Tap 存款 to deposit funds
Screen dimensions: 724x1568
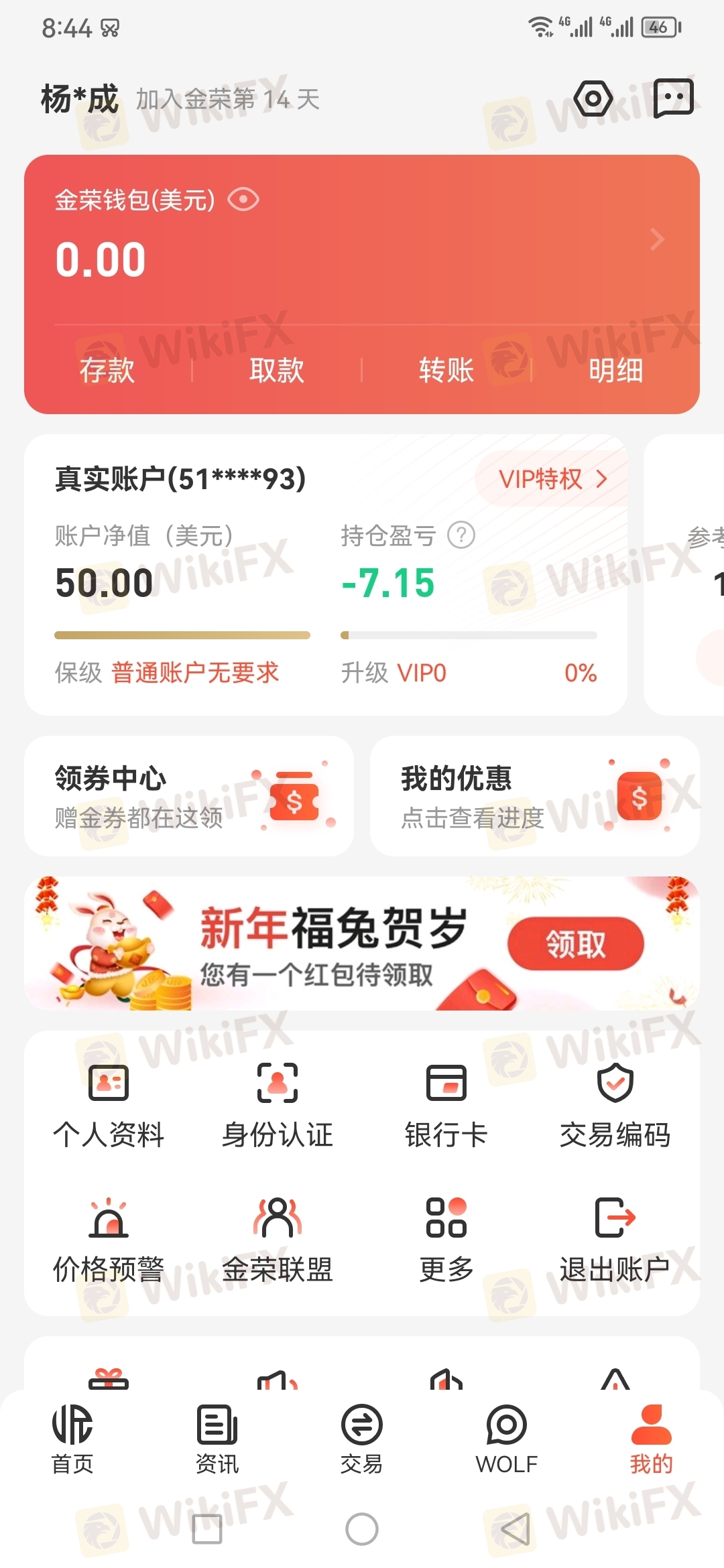tap(107, 370)
